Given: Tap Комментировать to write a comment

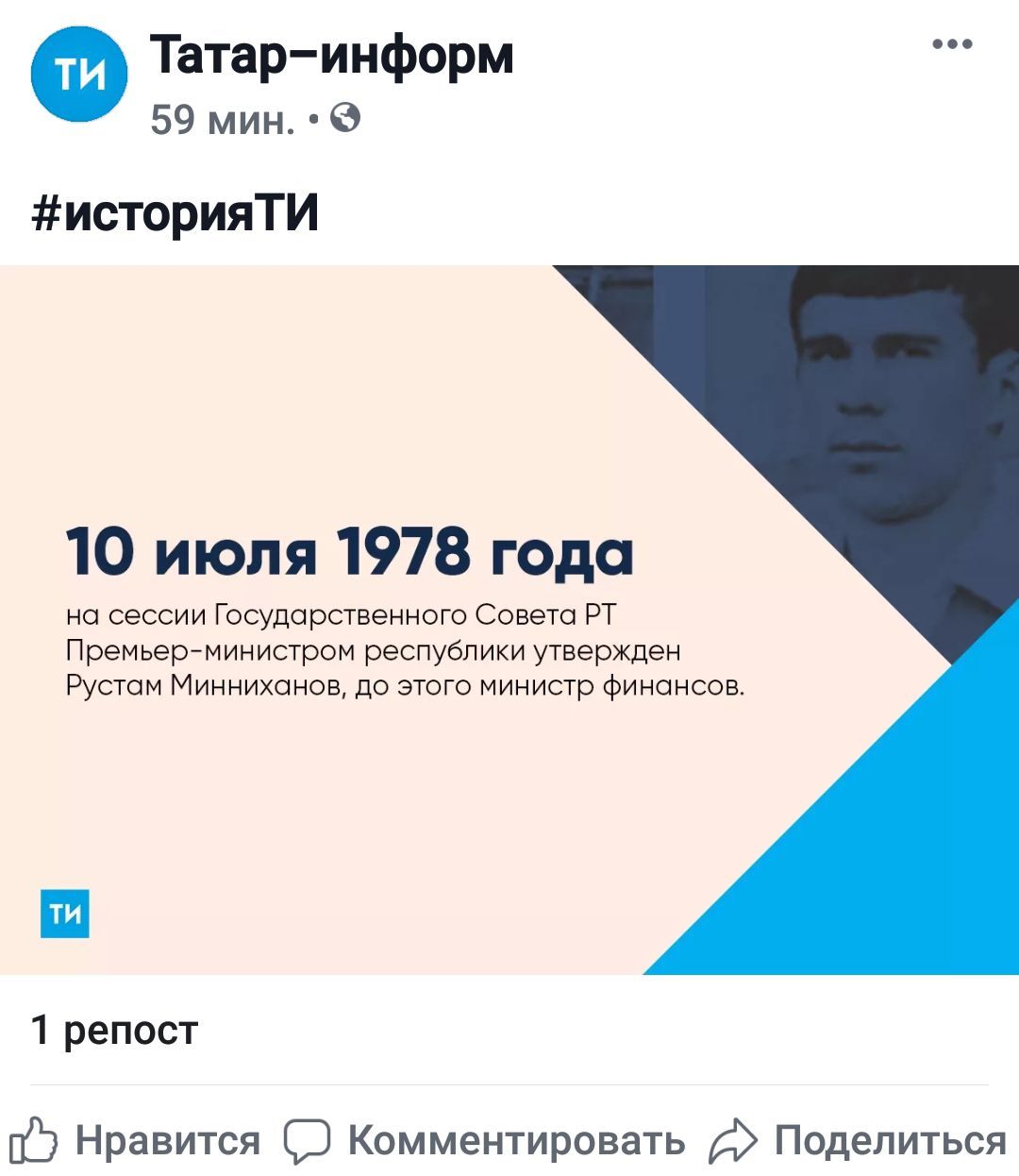Looking at the screenshot, I should point(485,1141).
